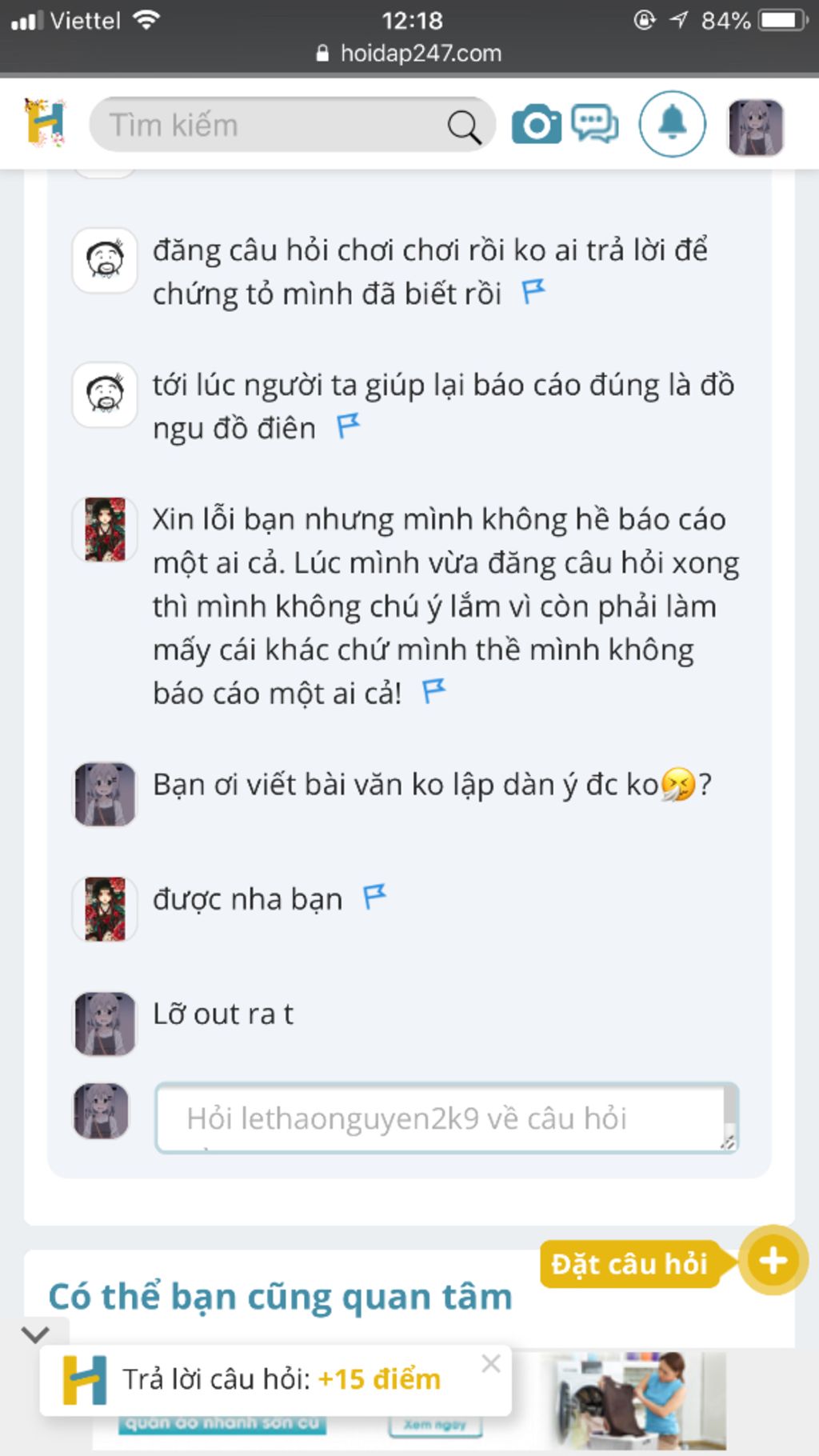Open the notifications bell
819x1456 pixels.
(672, 124)
